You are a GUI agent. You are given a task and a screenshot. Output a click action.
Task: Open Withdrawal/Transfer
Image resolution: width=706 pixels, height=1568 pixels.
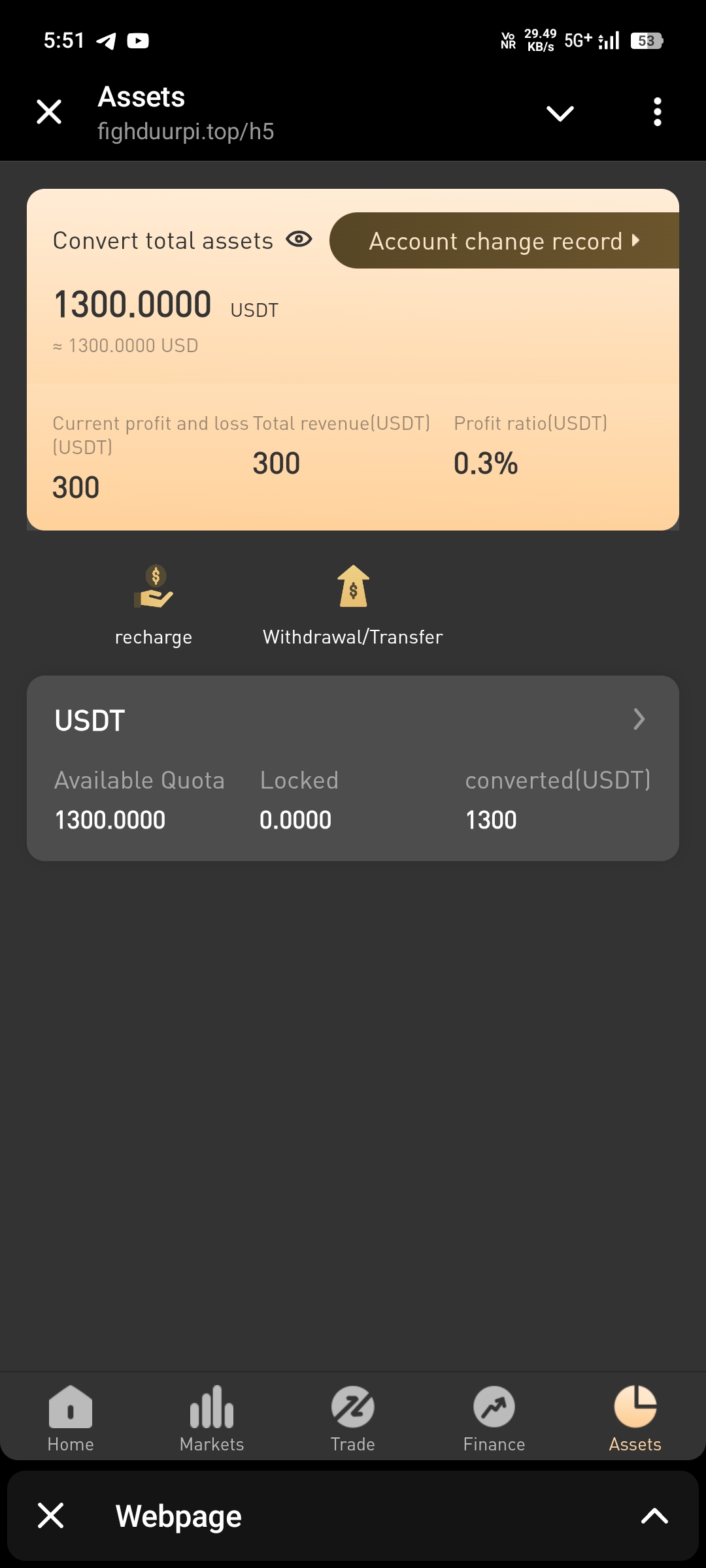353,604
